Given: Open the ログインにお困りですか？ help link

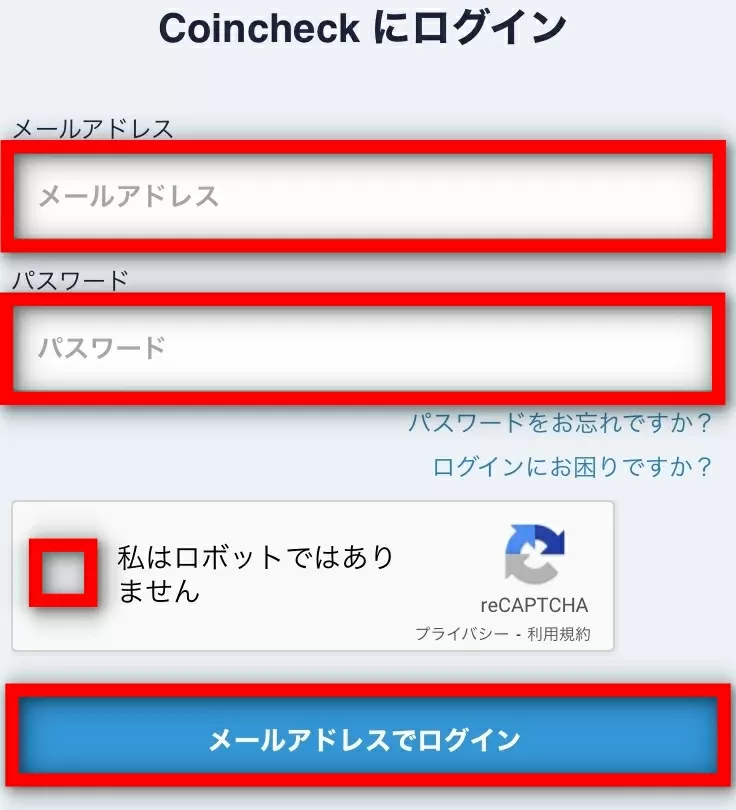Looking at the screenshot, I should point(573,467).
